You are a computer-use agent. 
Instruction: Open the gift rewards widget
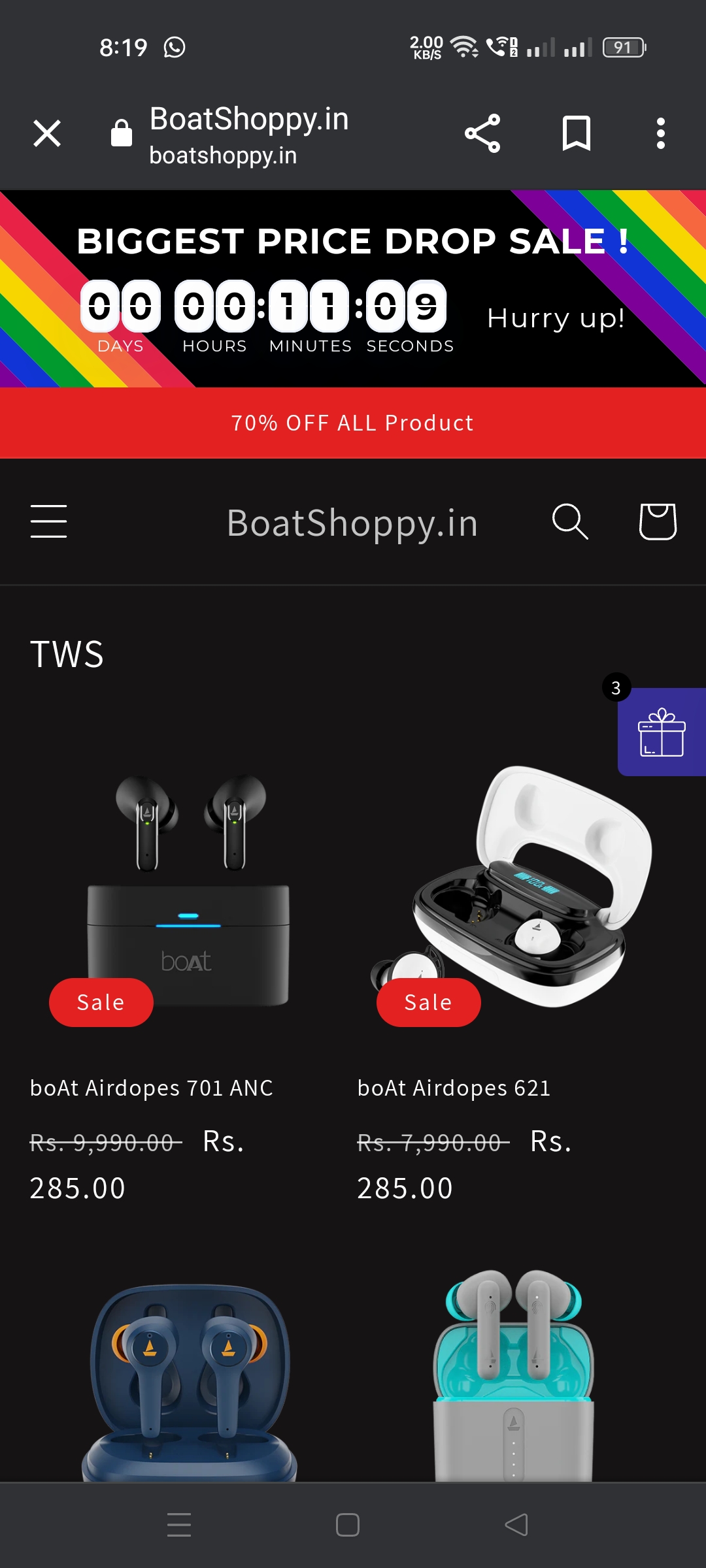[662, 732]
